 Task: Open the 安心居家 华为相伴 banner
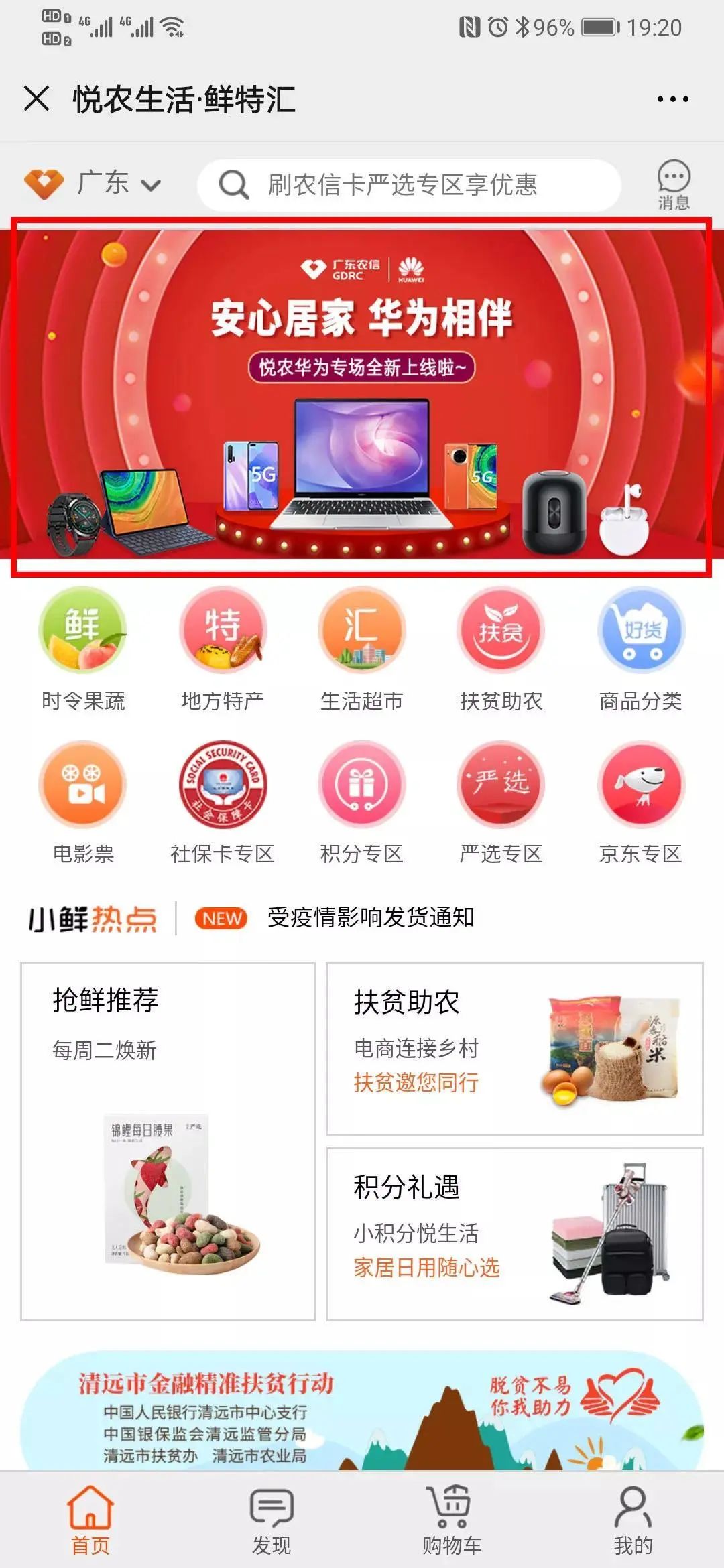[362, 395]
